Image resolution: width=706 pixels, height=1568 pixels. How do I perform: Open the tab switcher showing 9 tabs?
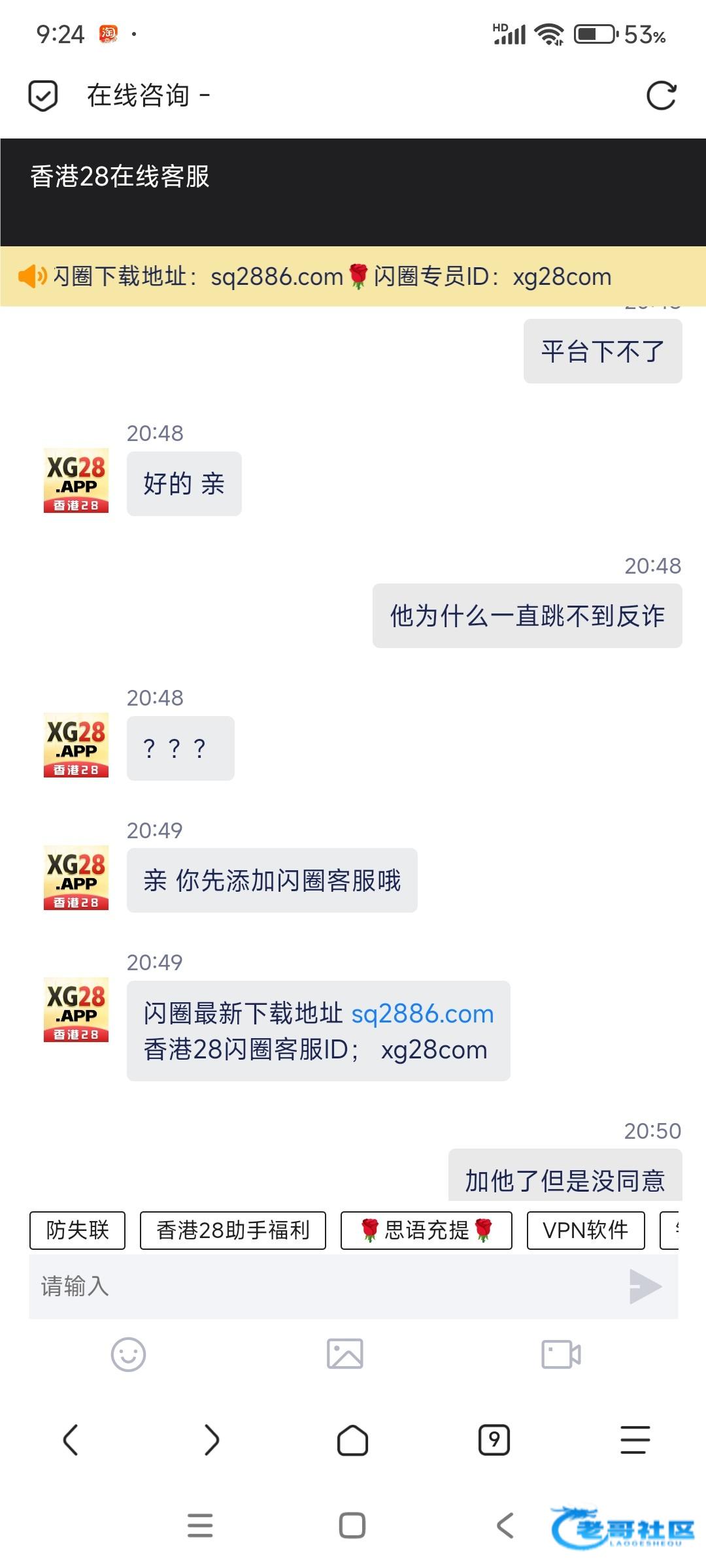pyautogui.click(x=494, y=1440)
